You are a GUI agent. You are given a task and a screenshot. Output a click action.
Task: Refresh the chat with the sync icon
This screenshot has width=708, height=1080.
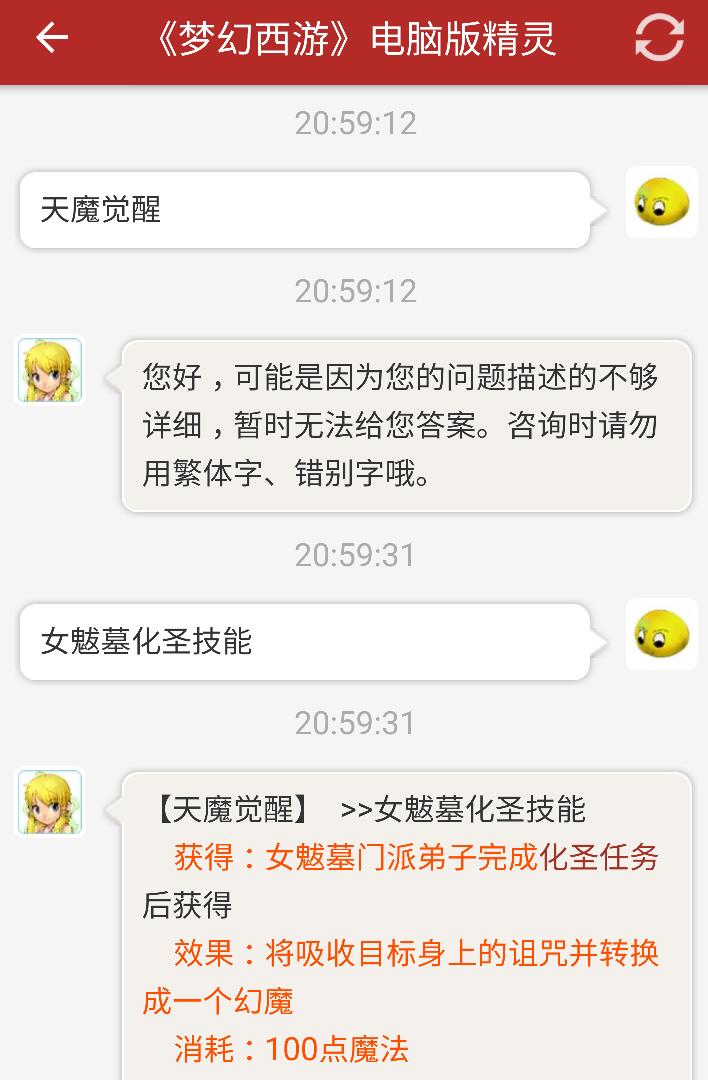(x=659, y=38)
